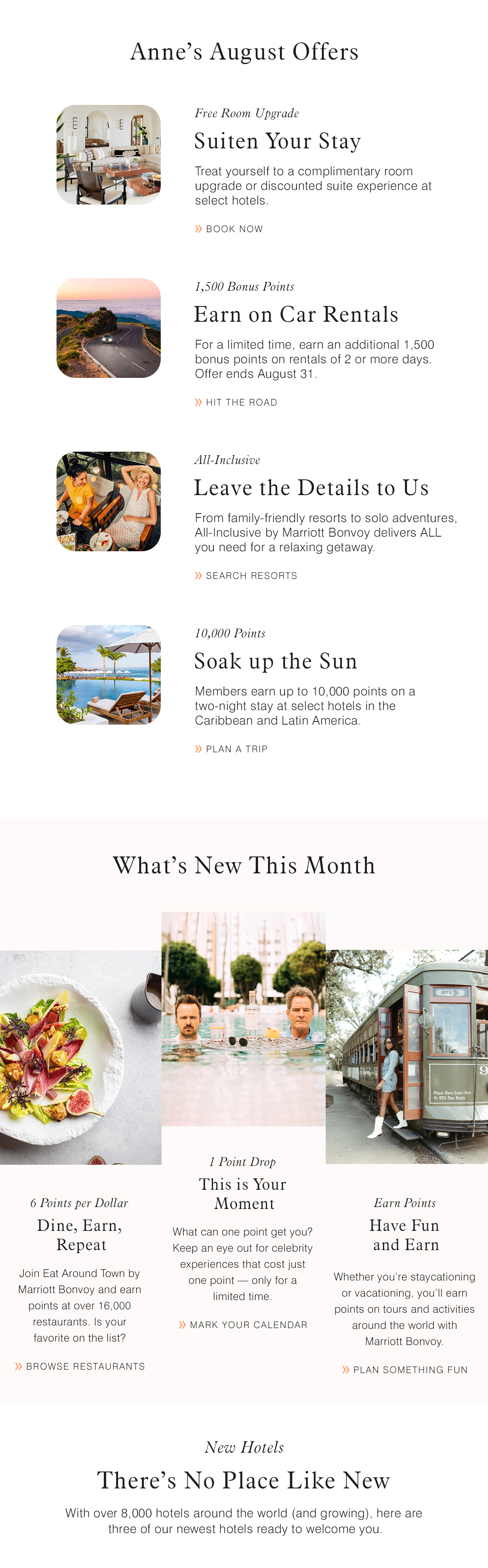This screenshot has height=1568, width=488.
Task: Open the All-Inclusive offer picture
Action: (x=108, y=502)
